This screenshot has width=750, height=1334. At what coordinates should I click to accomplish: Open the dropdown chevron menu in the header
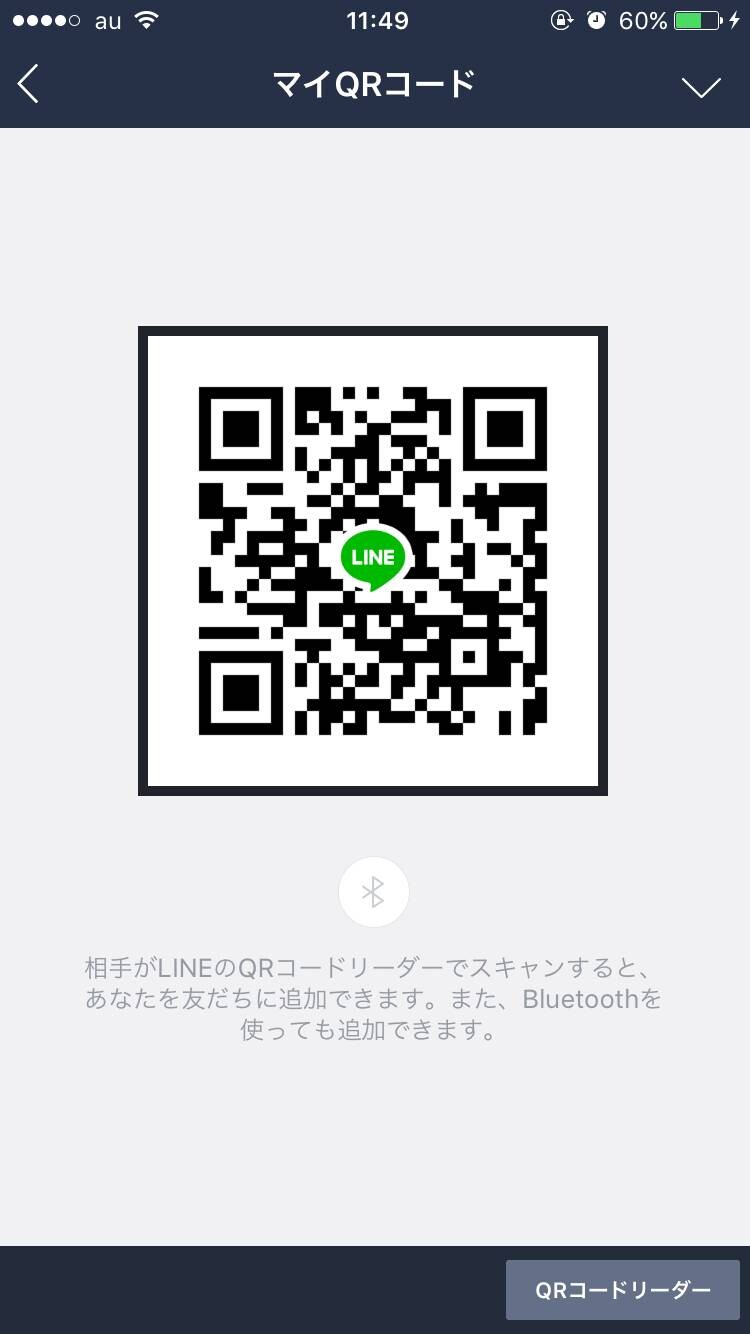pyautogui.click(x=701, y=87)
